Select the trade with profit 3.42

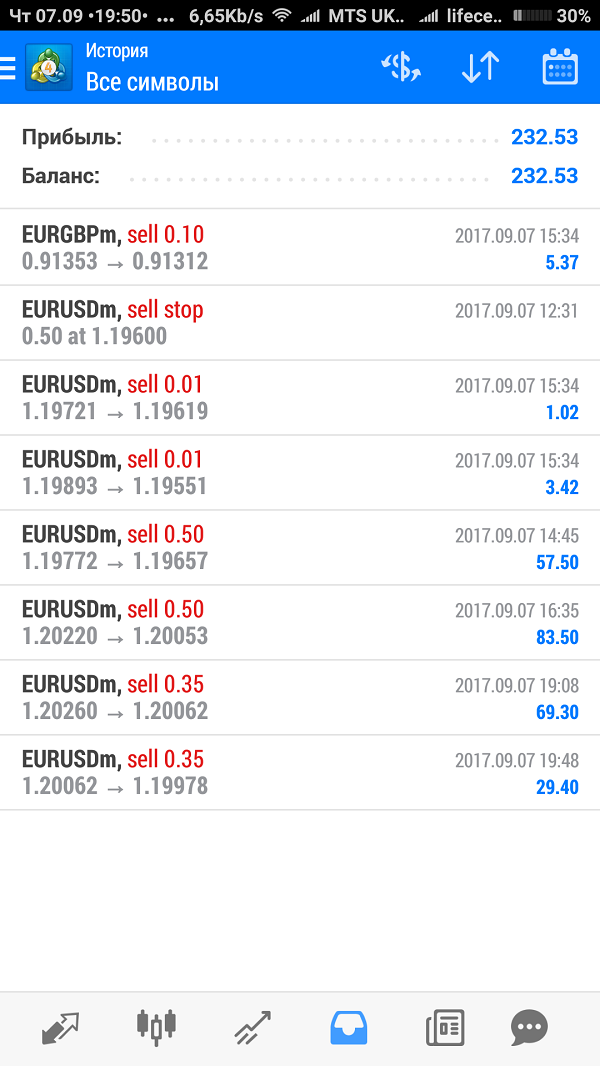[x=300, y=472]
